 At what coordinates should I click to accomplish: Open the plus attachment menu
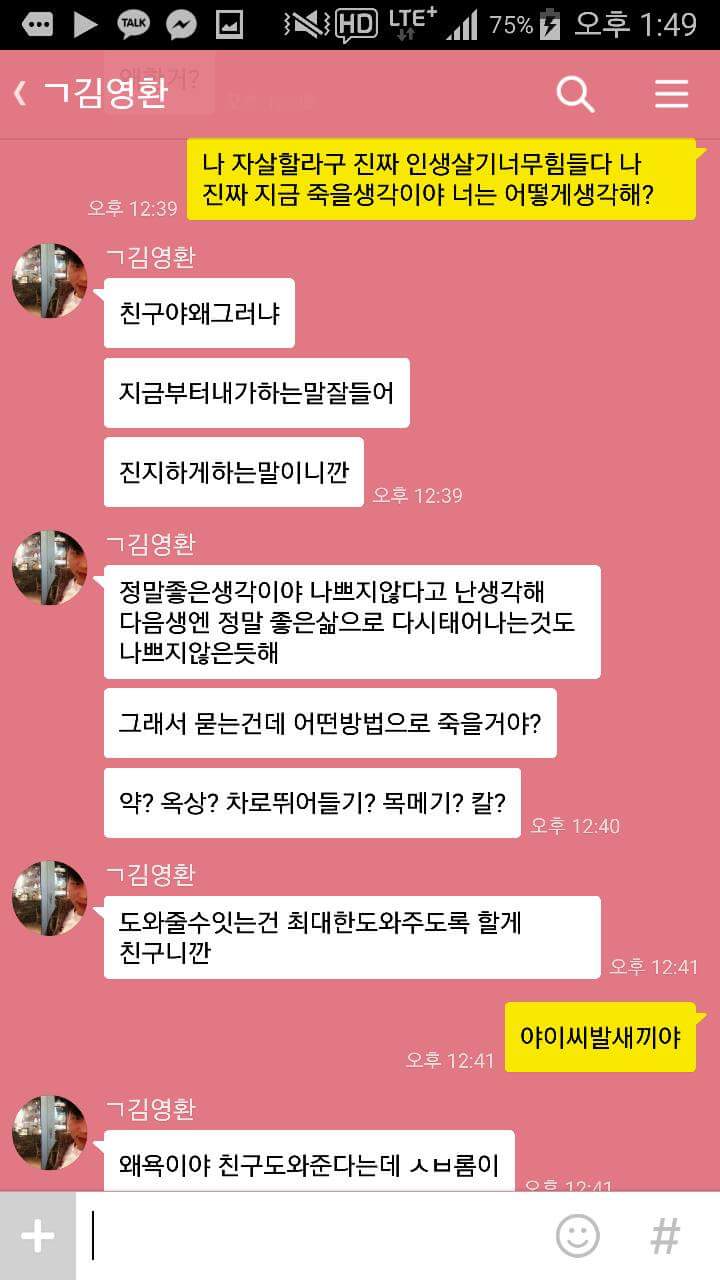click(x=38, y=1236)
